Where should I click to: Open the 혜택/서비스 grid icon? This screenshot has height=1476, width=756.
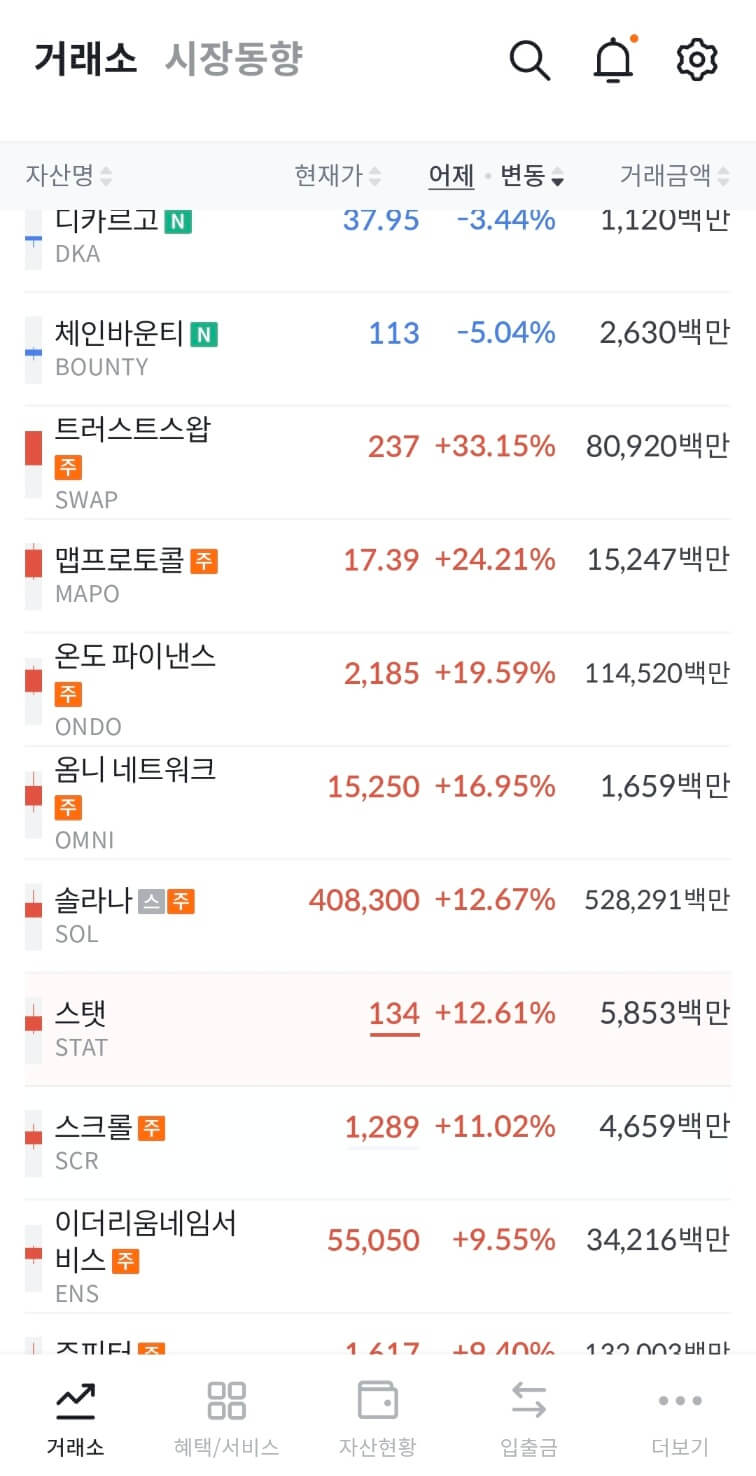coord(226,1400)
